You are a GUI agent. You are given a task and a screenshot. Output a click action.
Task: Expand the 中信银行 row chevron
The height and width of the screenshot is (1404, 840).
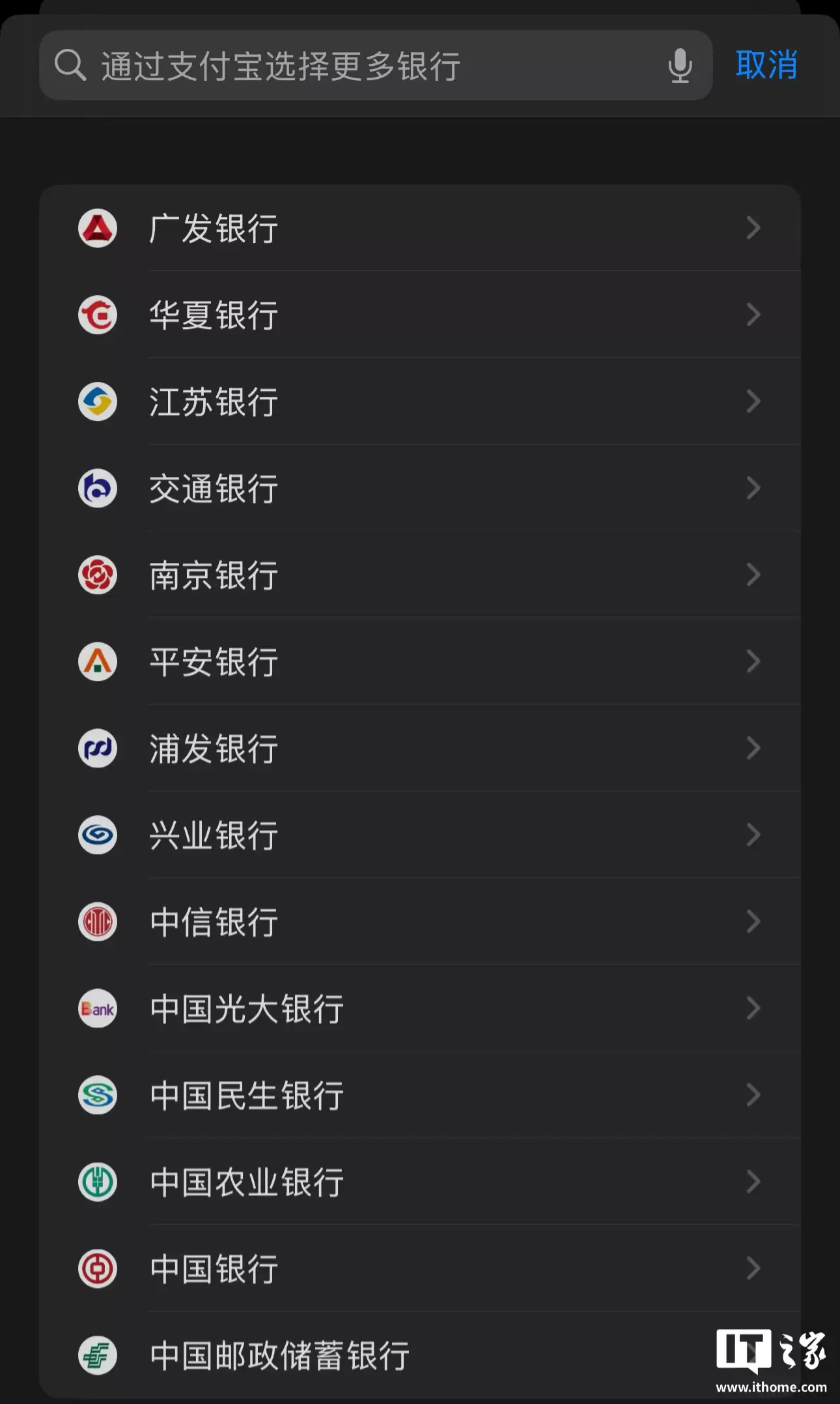pyautogui.click(x=753, y=921)
